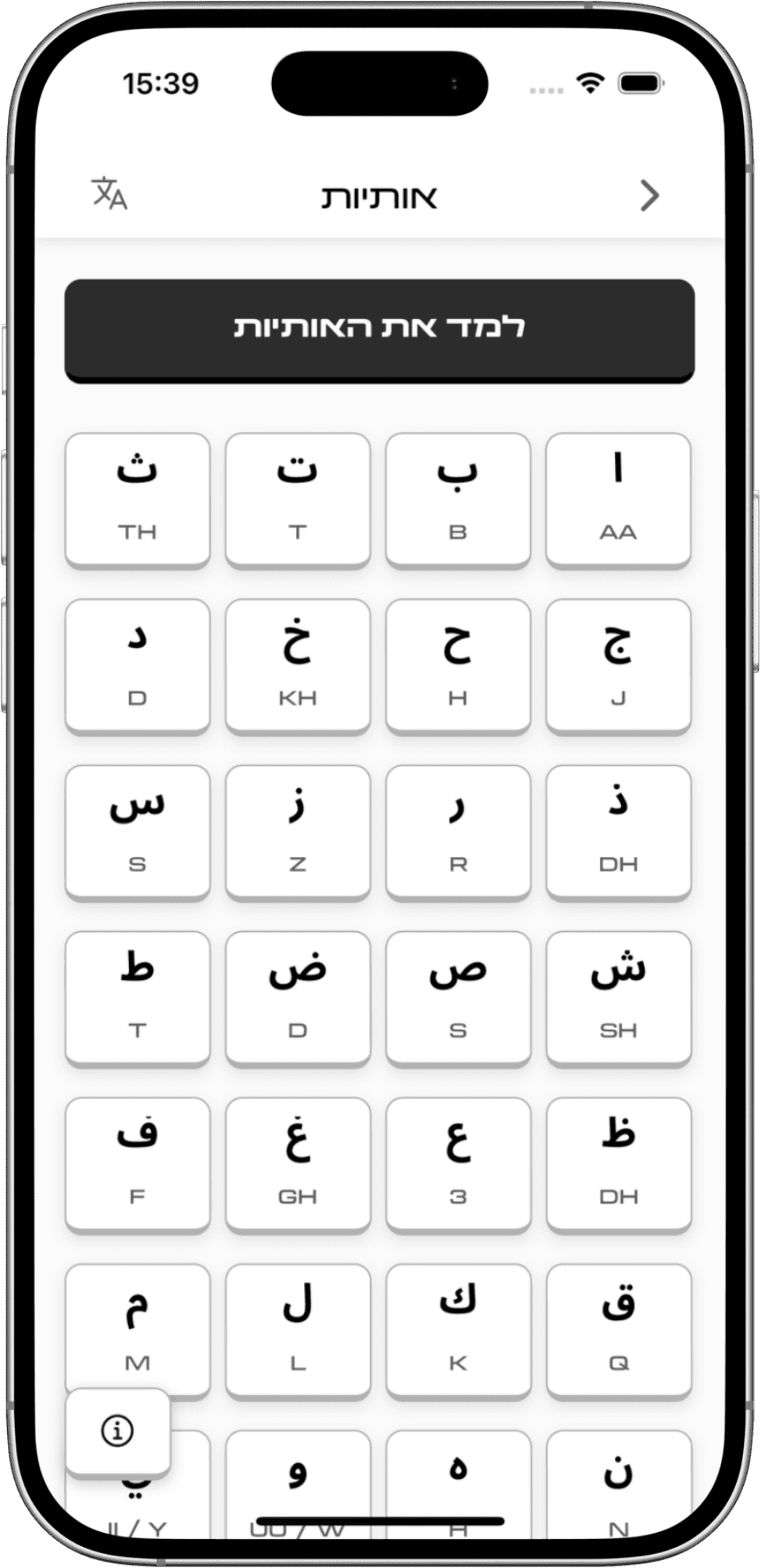
Task: Choose the letter ع (3) card
Action: coord(459,1163)
